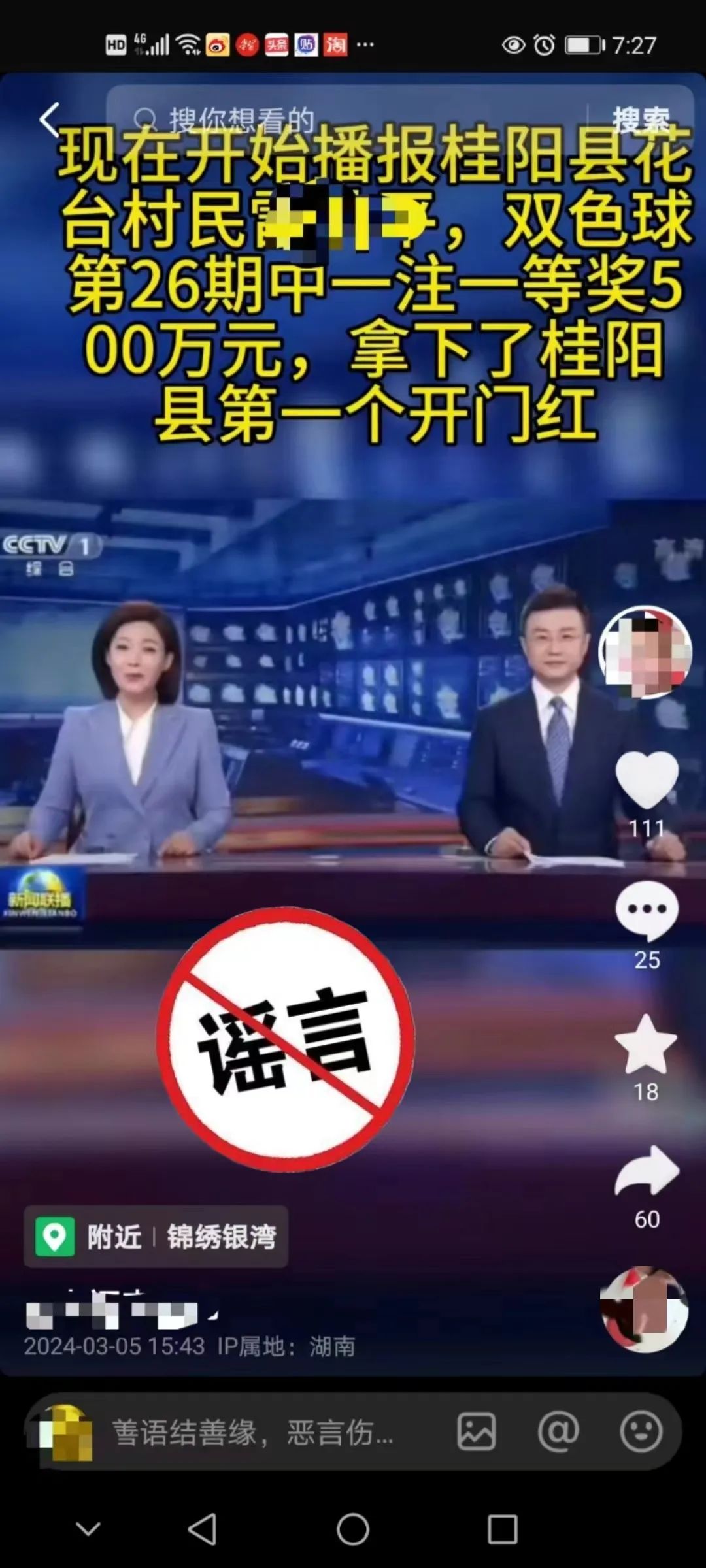Go to the system home screen
The width and height of the screenshot is (706, 1568).
[353, 1529]
